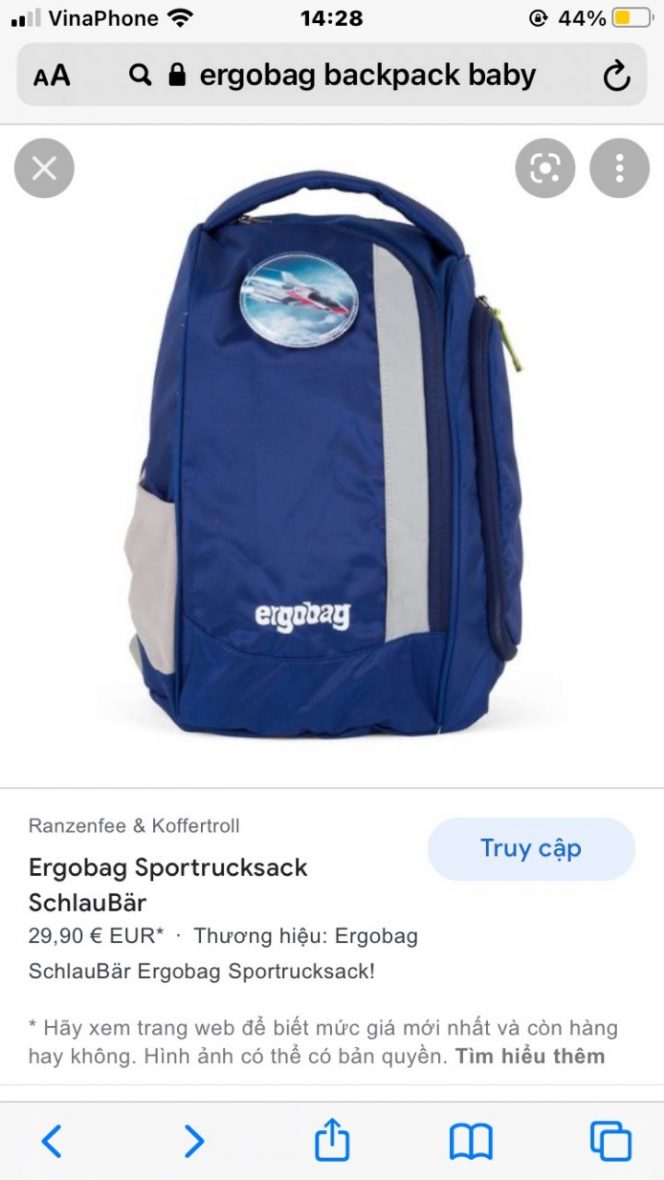Go forward to the next page

pos(194,1140)
